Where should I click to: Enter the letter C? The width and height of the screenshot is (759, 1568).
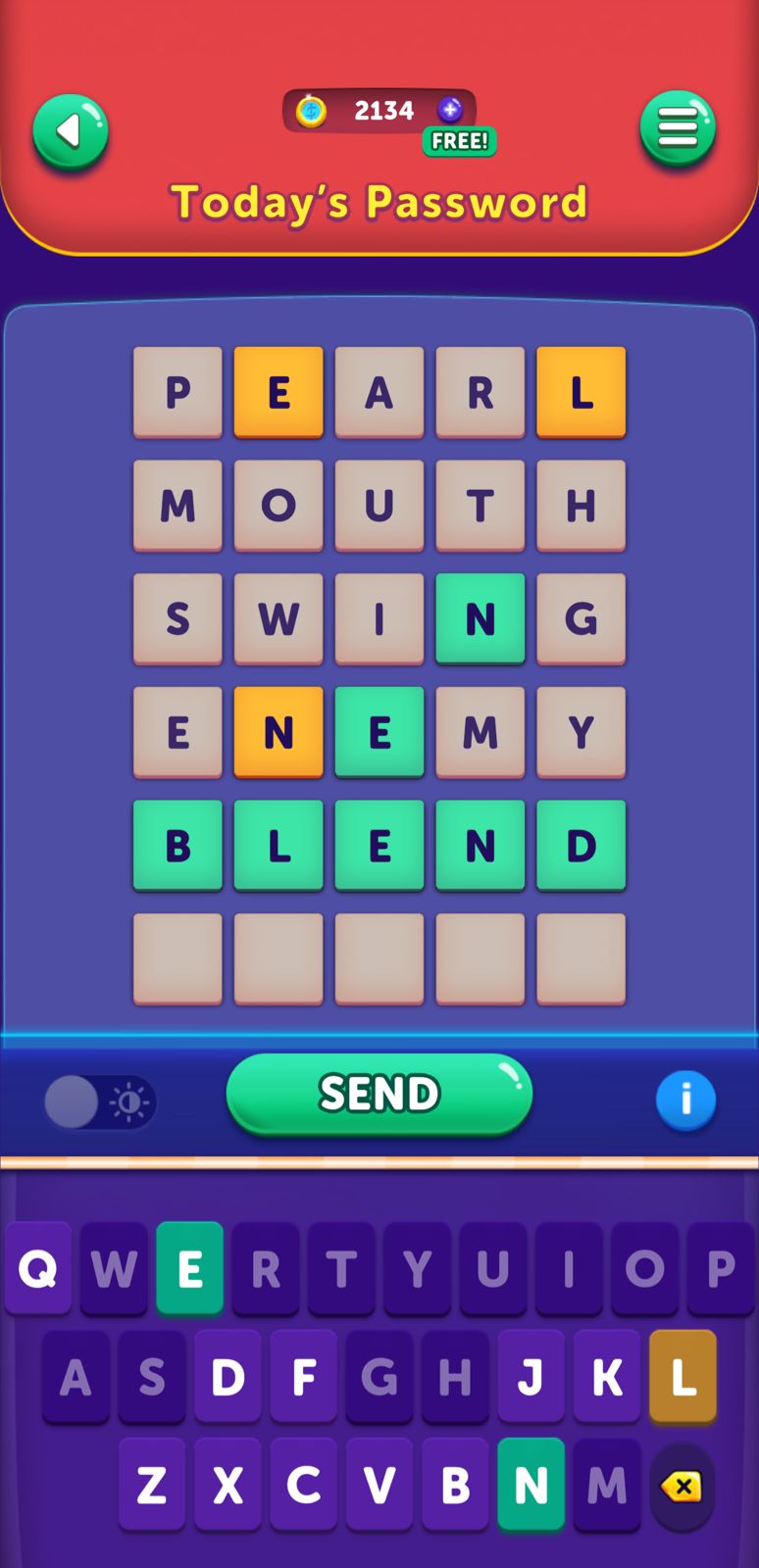(303, 1484)
